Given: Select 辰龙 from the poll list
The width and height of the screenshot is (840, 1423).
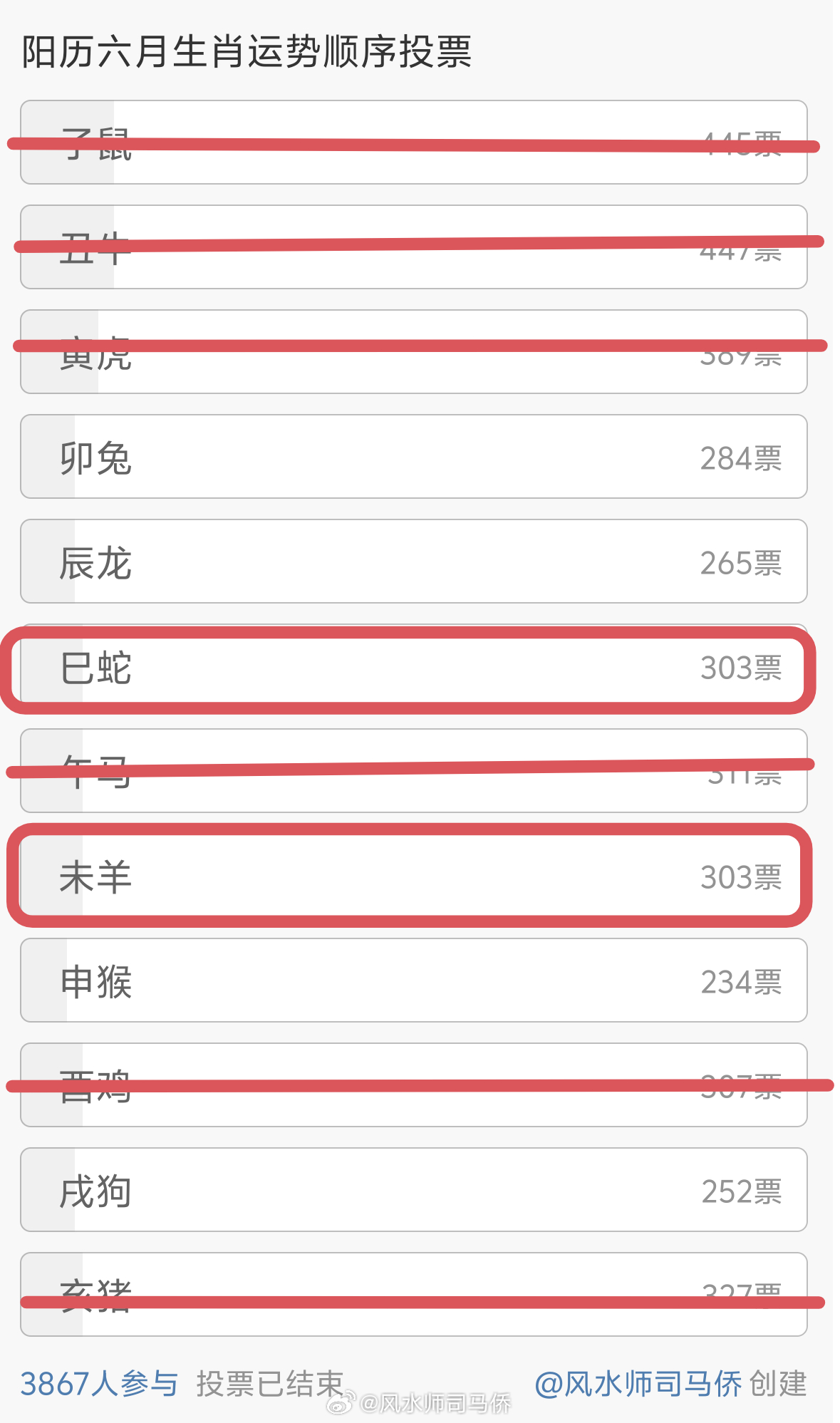Looking at the screenshot, I should [413, 562].
